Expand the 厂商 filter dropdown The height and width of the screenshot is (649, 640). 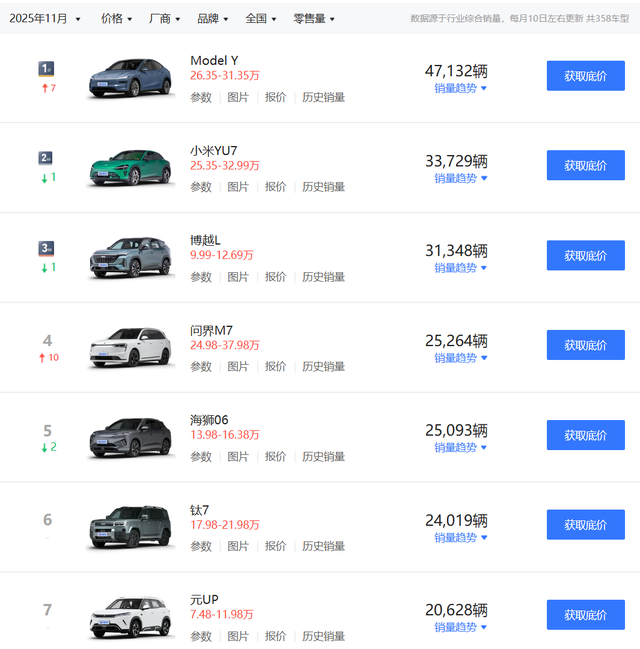tap(164, 18)
